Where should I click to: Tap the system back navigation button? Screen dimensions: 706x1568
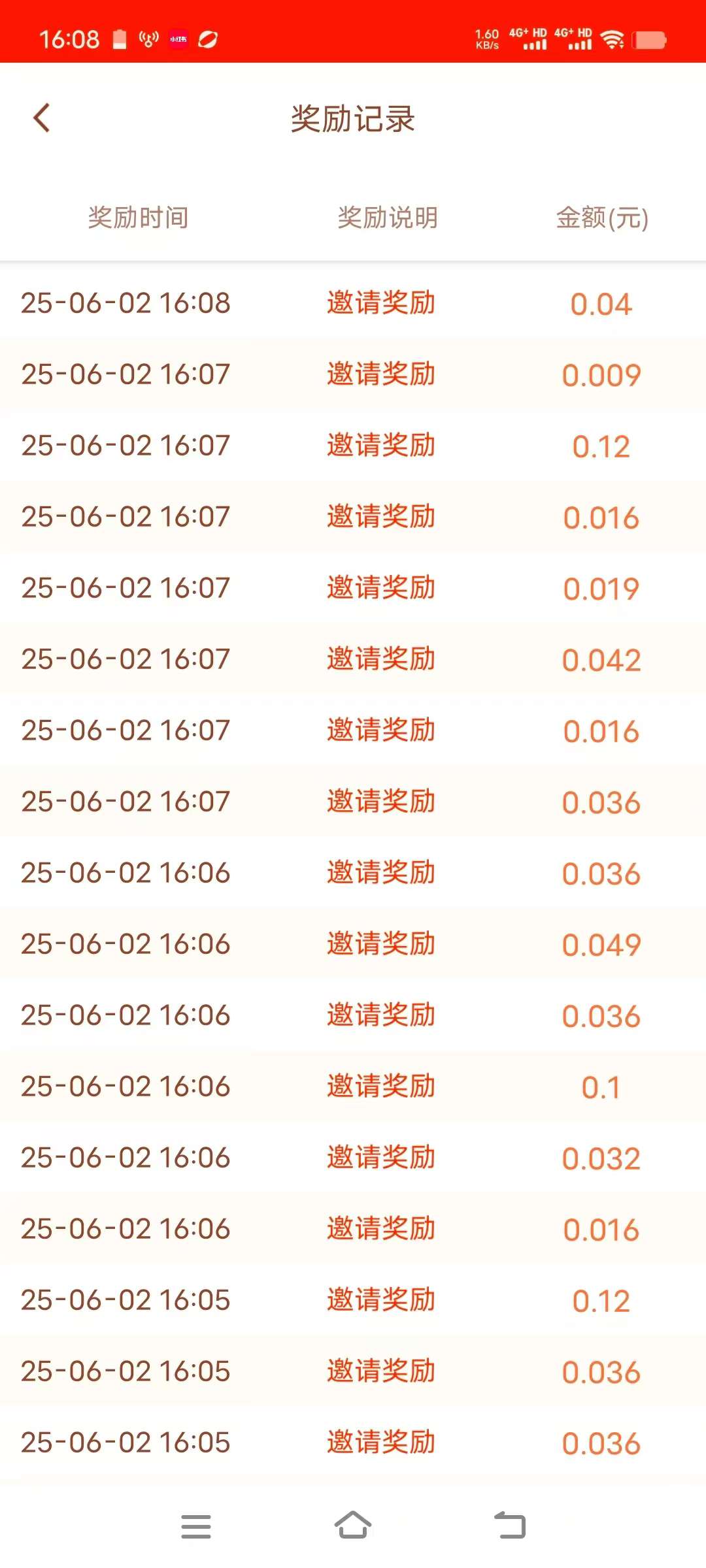click(x=510, y=1526)
